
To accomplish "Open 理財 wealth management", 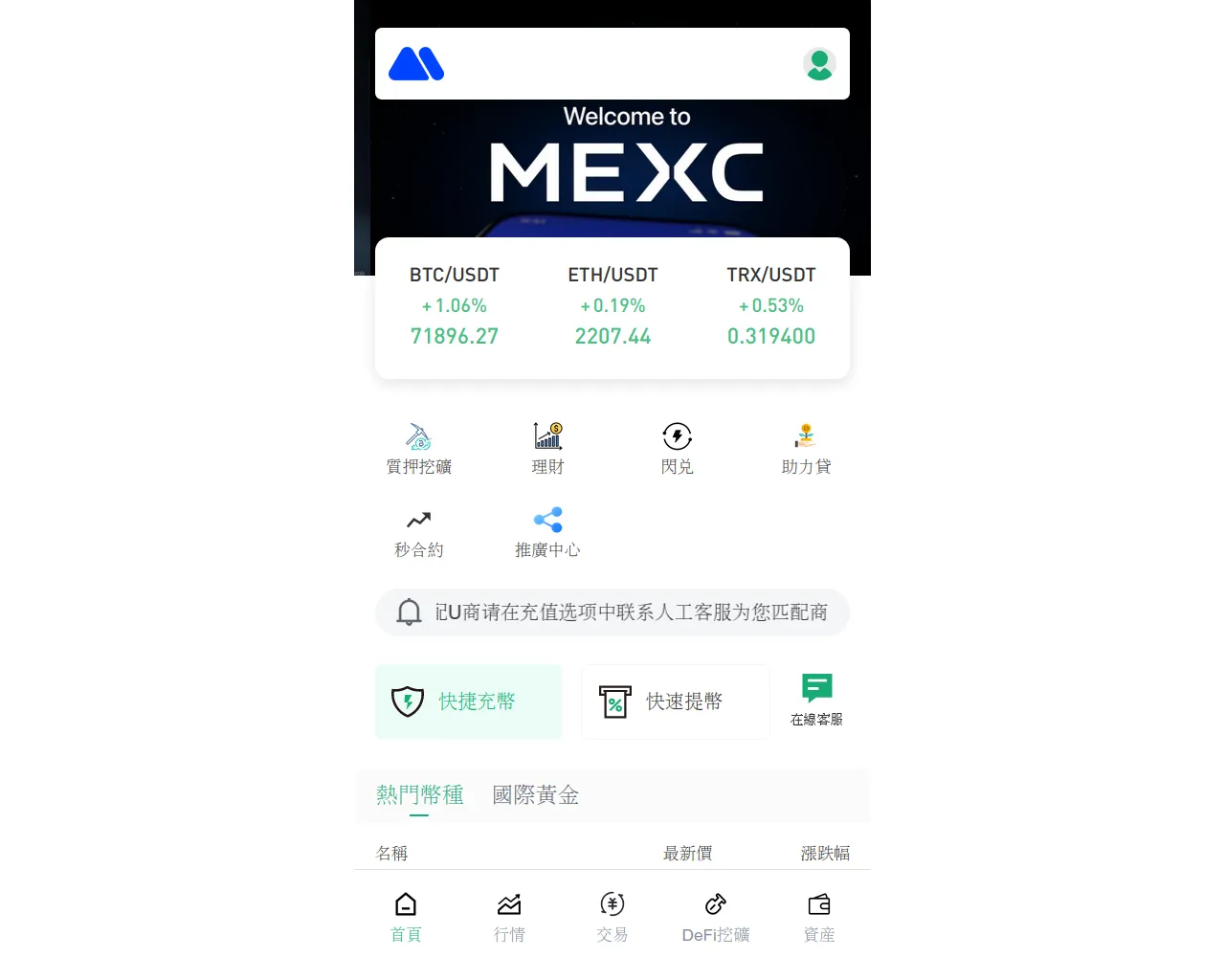I will [548, 449].
